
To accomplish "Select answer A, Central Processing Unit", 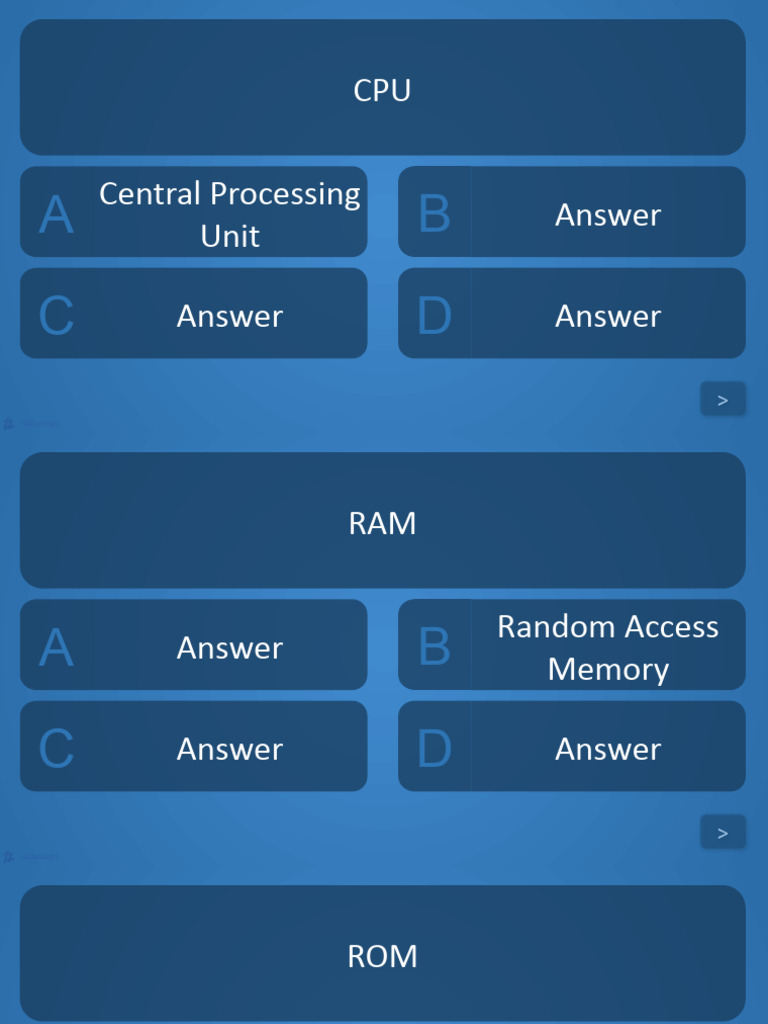I will 193,212.
